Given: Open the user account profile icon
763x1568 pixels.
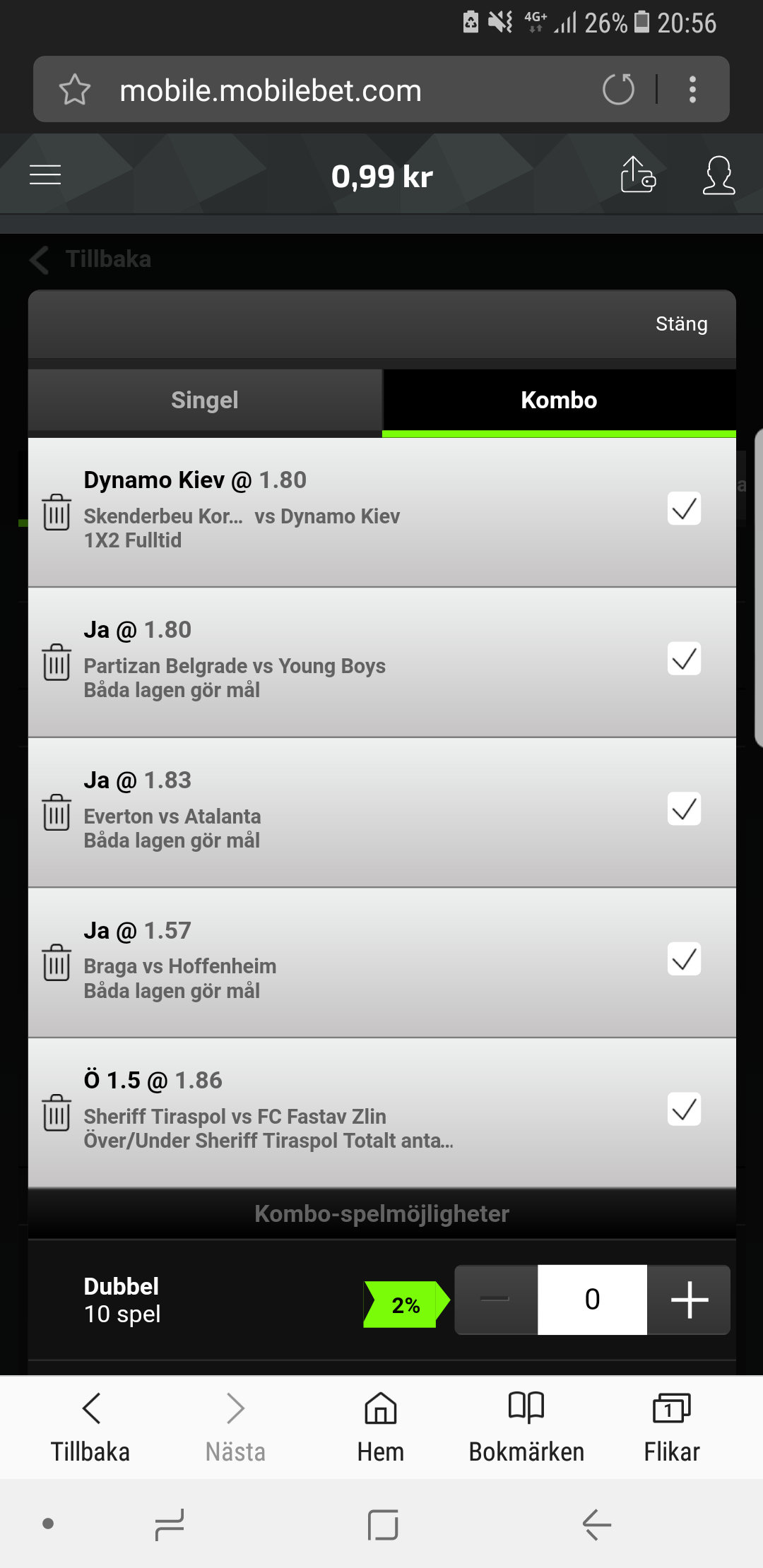Looking at the screenshot, I should (718, 175).
